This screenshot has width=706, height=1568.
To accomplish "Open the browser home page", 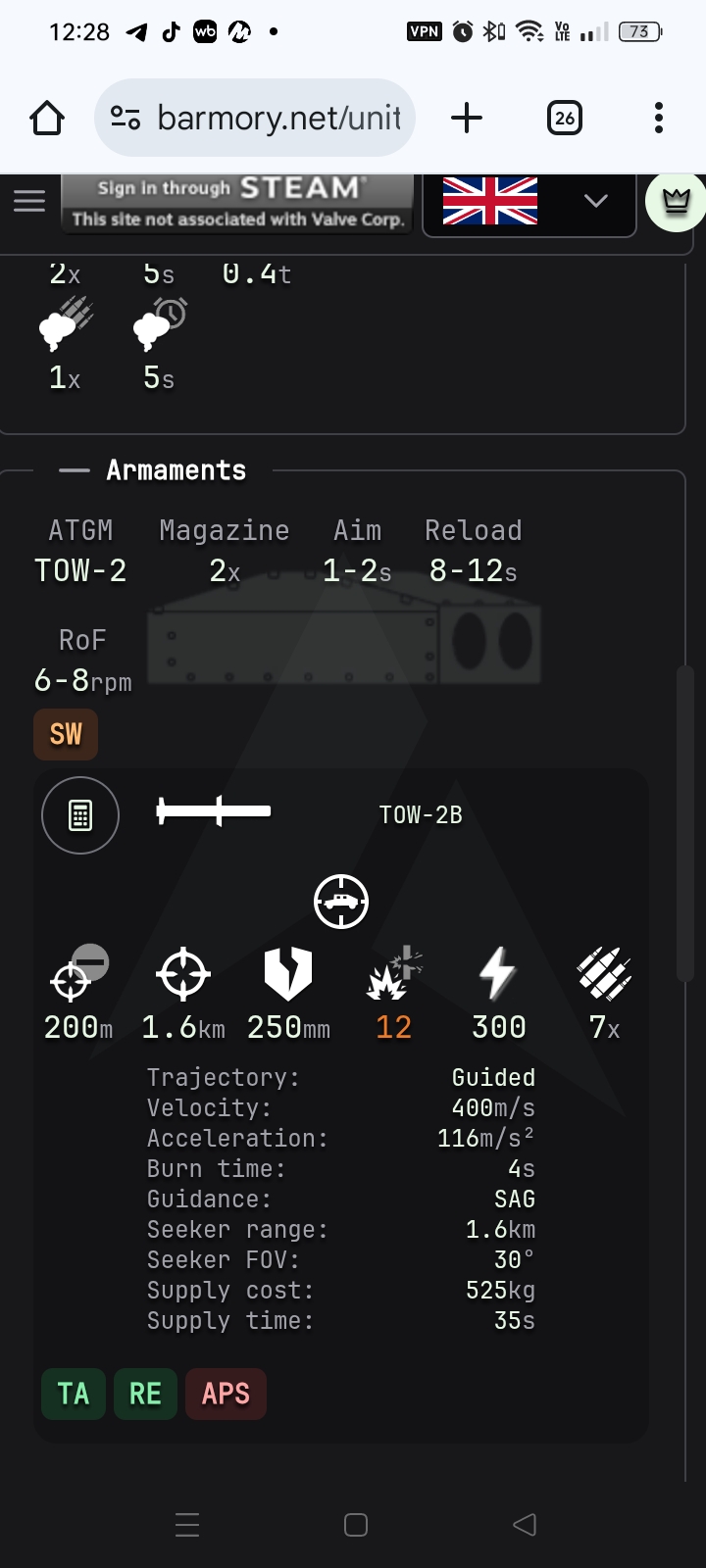I will pyautogui.click(x=47, y=119).
